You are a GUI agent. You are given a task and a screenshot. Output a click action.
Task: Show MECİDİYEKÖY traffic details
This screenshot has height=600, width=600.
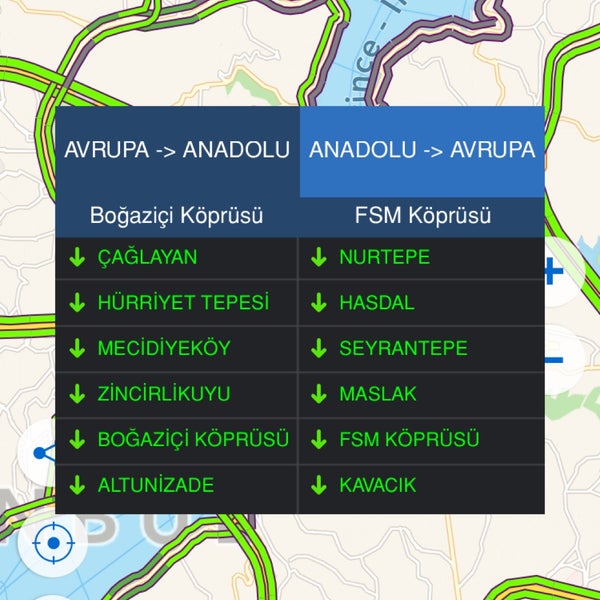[x=176, y=349]
